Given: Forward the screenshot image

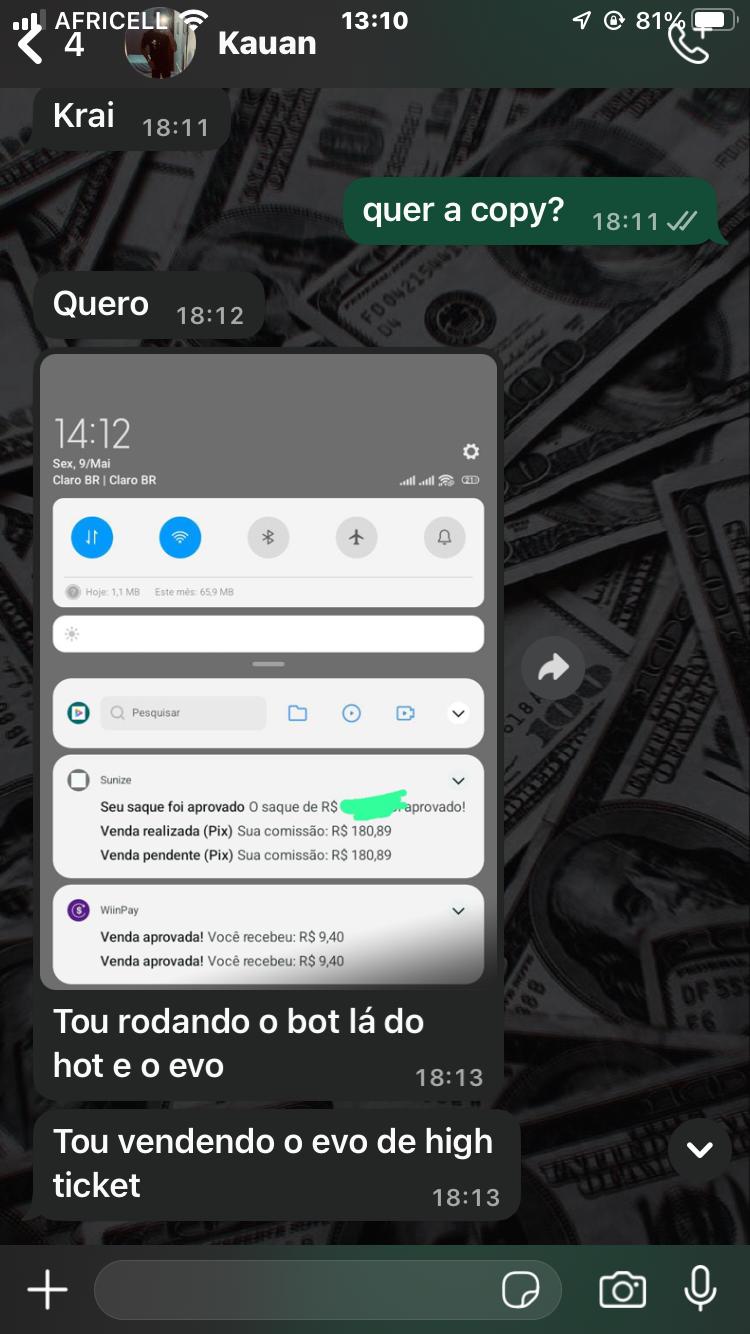Looking at the screenshot, I should click(x=553, y=668).
